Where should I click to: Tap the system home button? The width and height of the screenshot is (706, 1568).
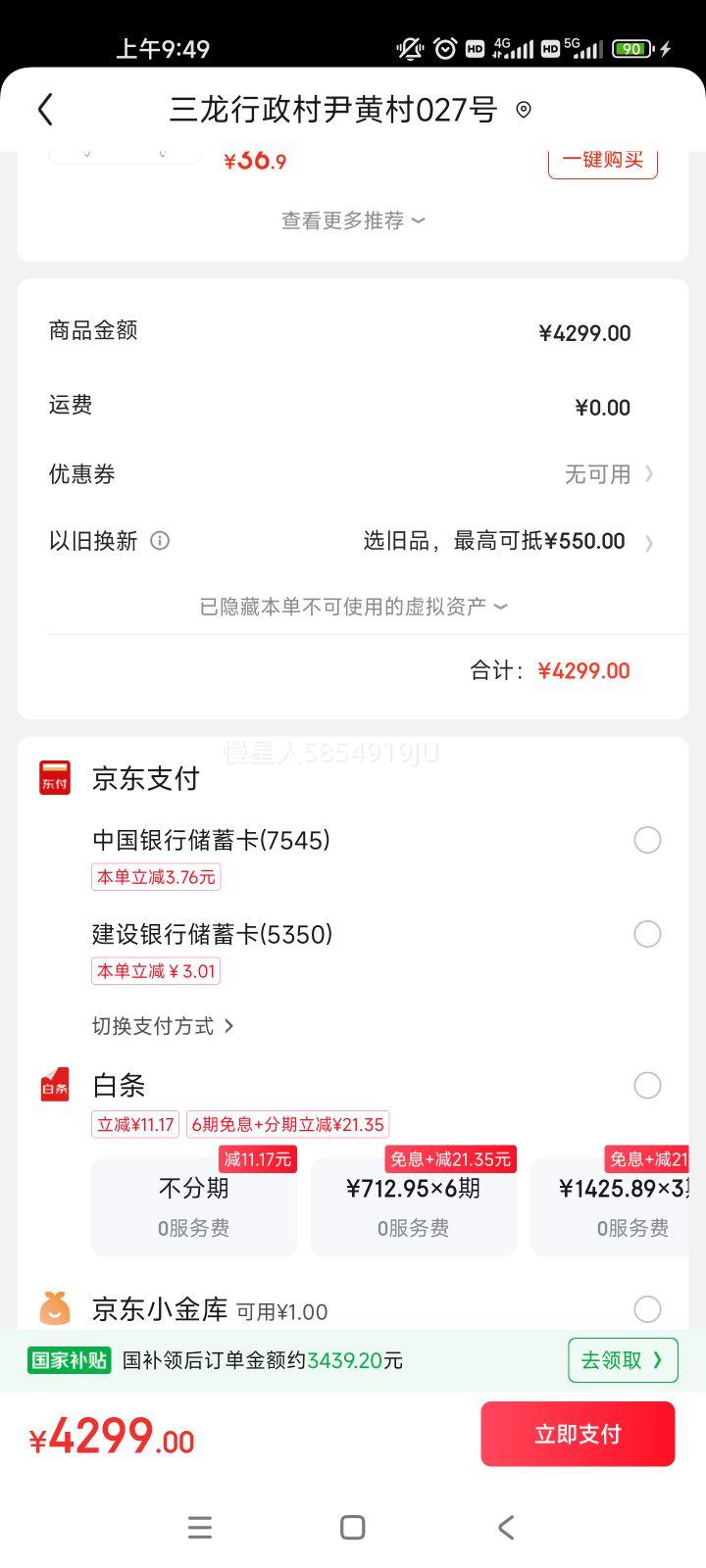tap(353, 1527)
